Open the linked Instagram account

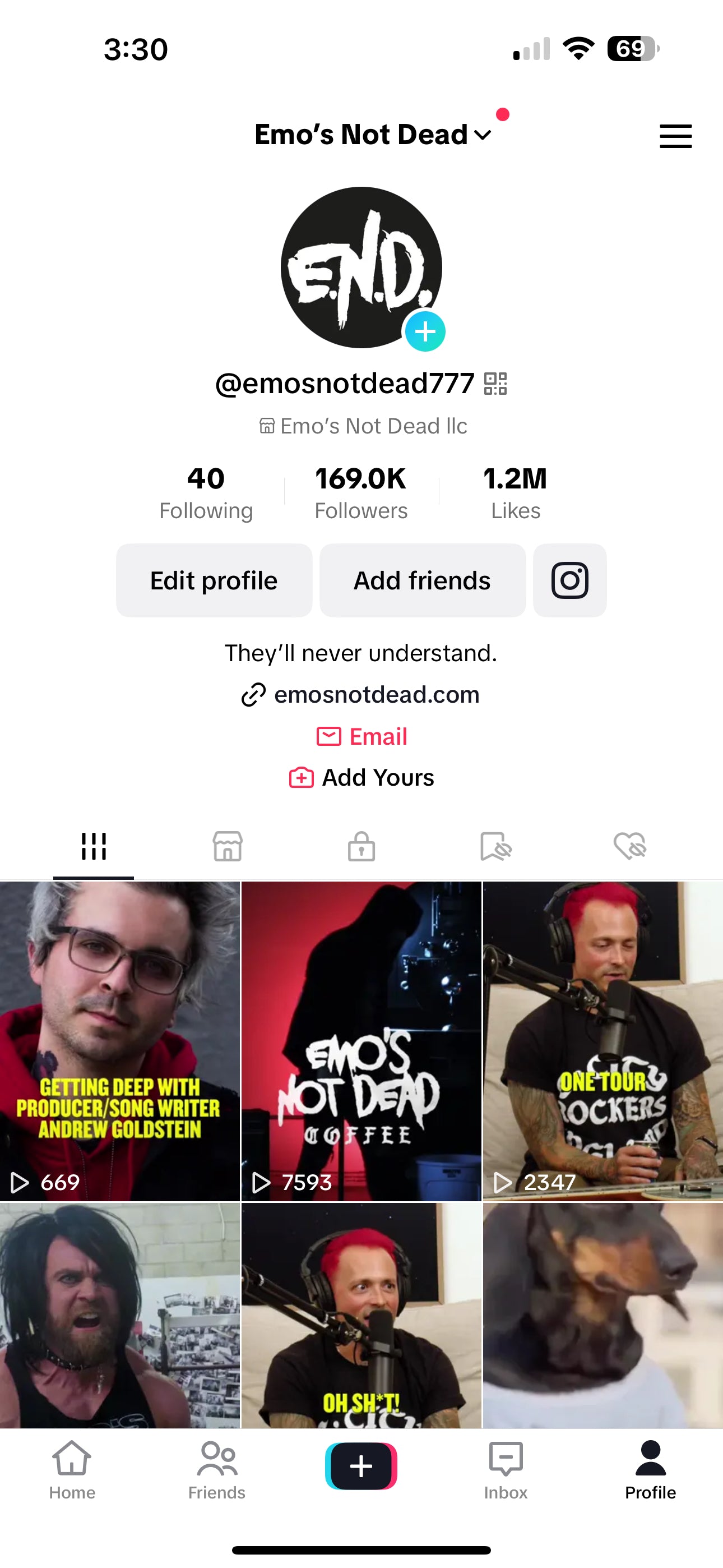[569, 580]
